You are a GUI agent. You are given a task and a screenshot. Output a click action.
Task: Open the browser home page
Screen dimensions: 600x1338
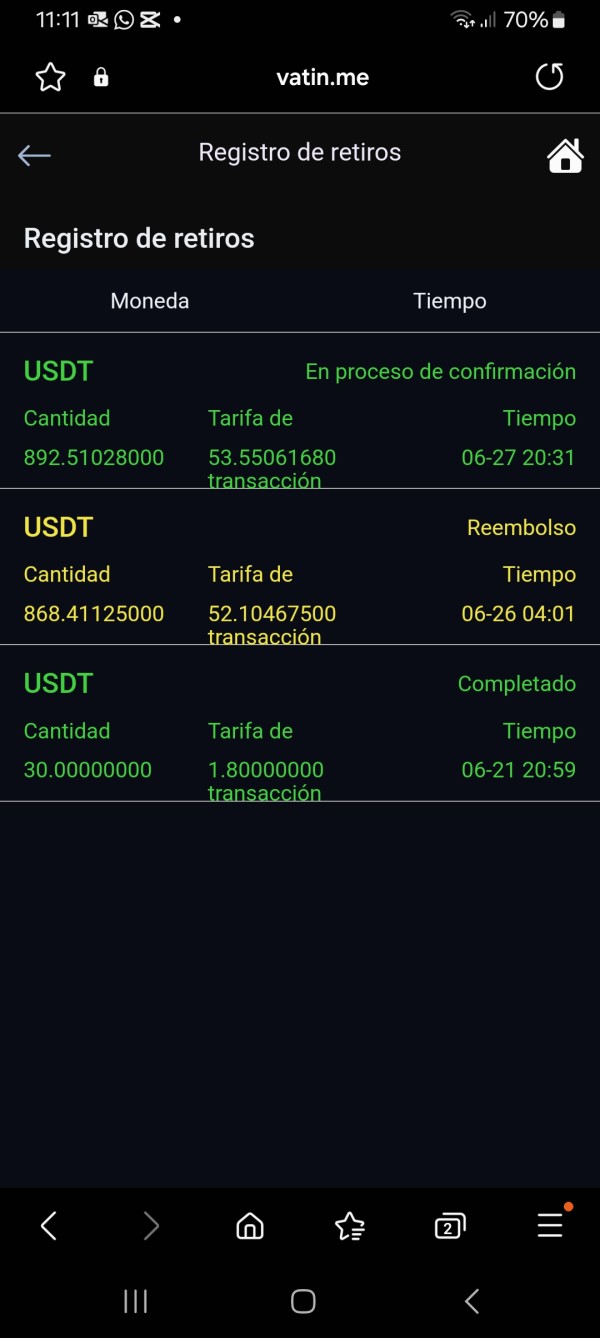click(x=249, y=1225)
